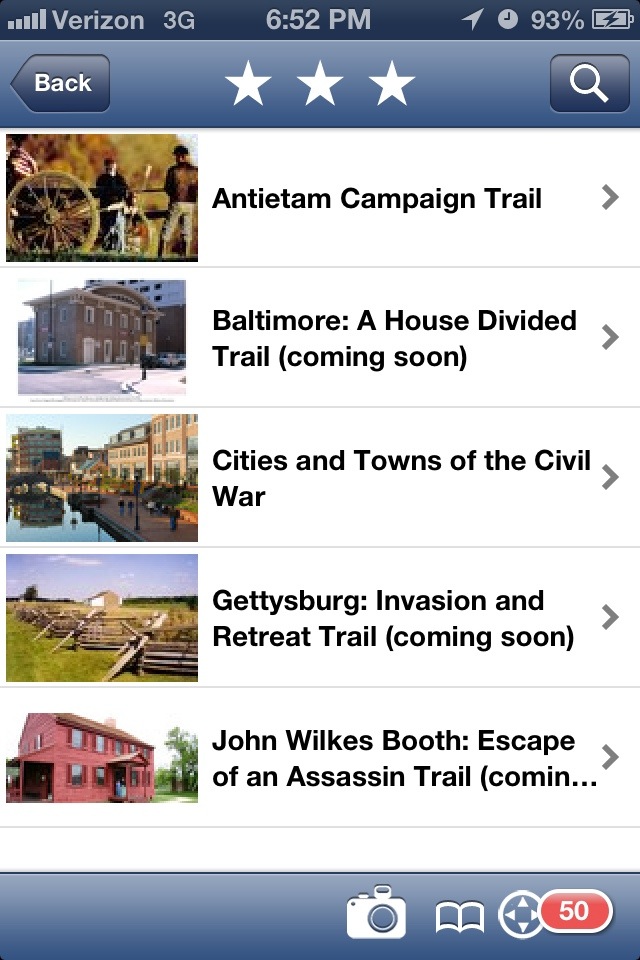View Cities and Towns of the Civil War
This screenshot has width=640, height=960.
[x=400, y=478]
